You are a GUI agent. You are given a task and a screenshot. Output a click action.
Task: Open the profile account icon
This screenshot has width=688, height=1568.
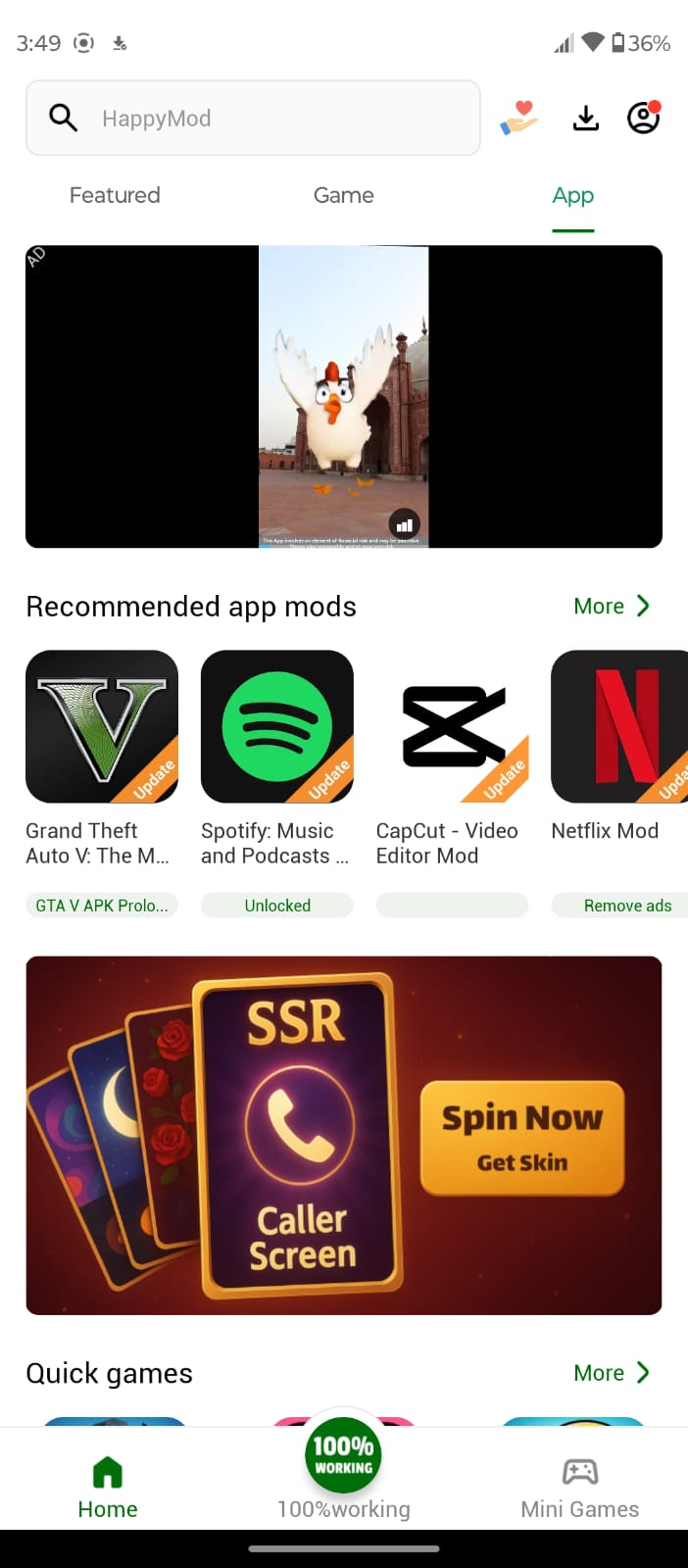[x=643, y=118]
